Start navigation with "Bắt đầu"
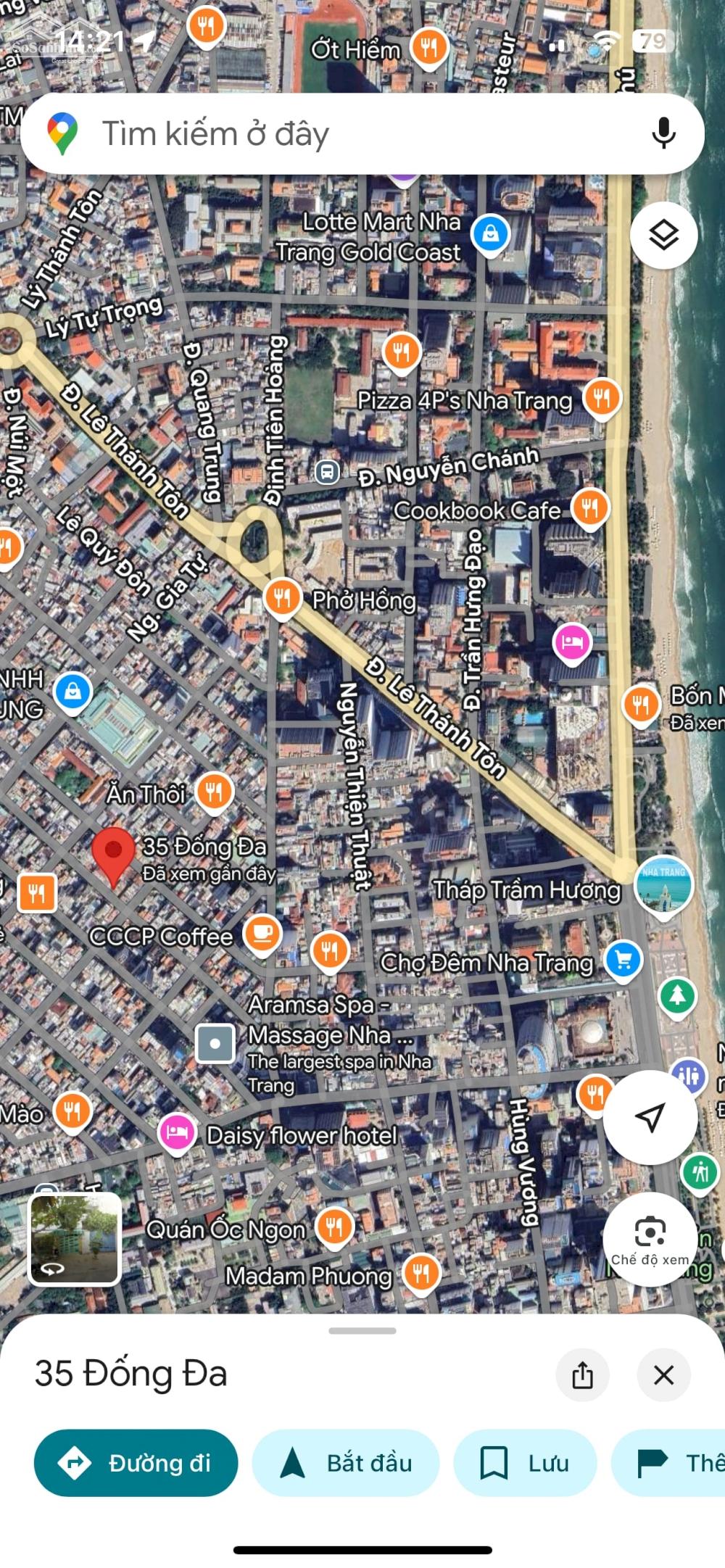725x1568 pixels. (x=346, y=1462)
